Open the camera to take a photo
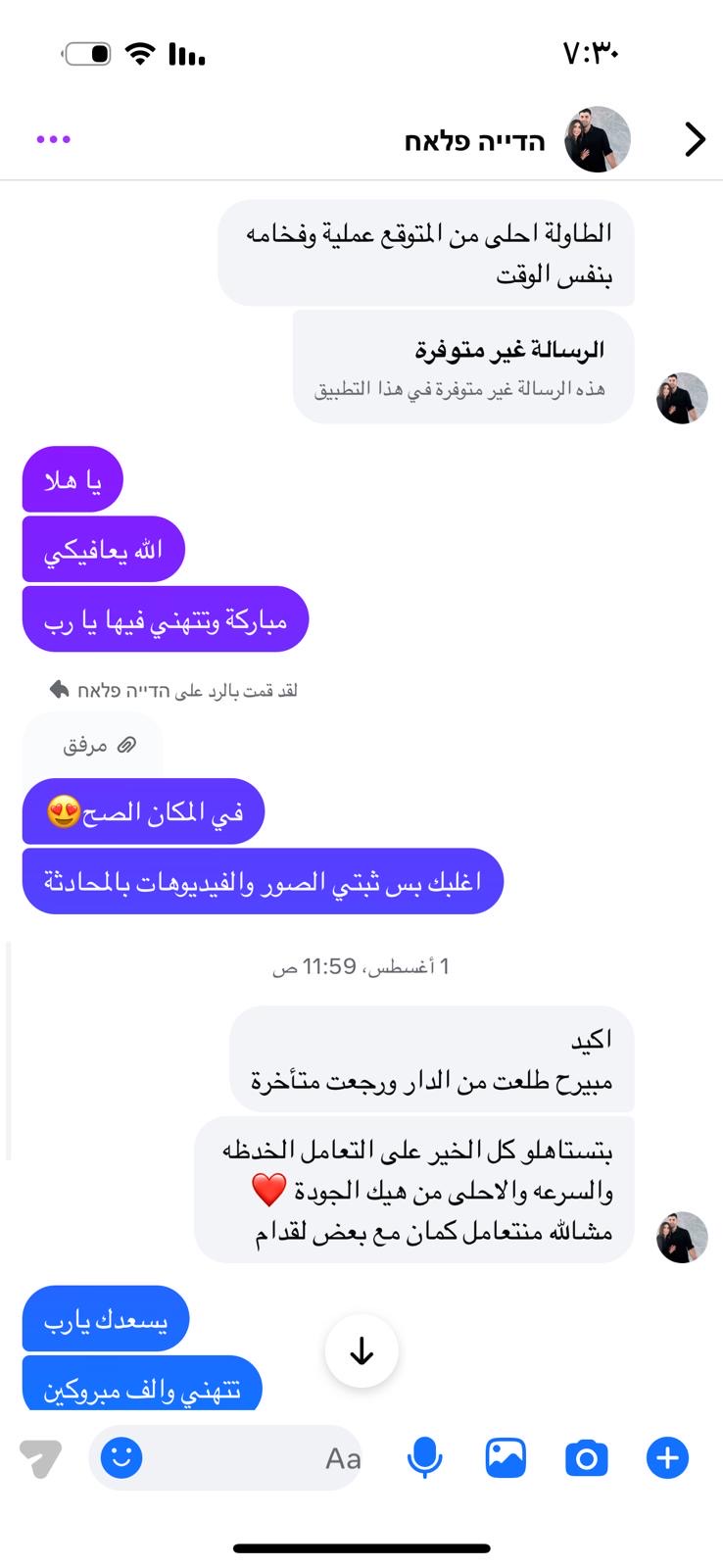The height and width of the screenshot is (1568, 723). 586,1458
